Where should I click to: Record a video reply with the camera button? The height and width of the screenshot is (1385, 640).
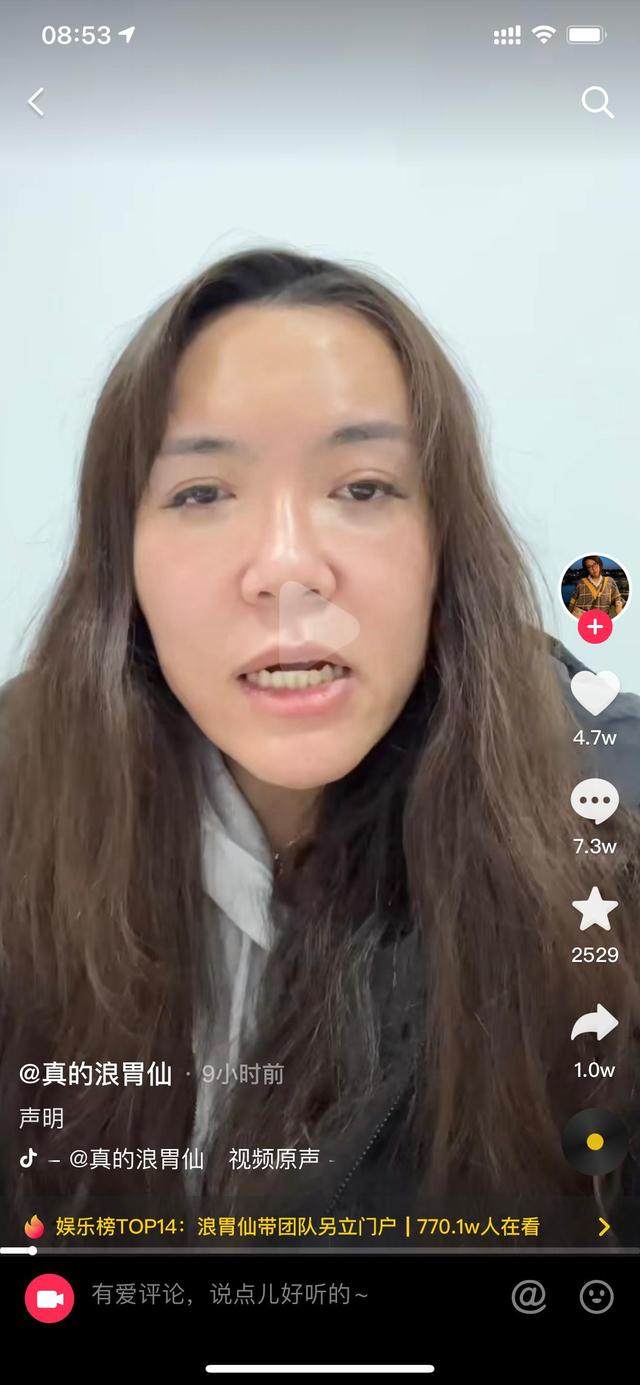pos(50,1298)
